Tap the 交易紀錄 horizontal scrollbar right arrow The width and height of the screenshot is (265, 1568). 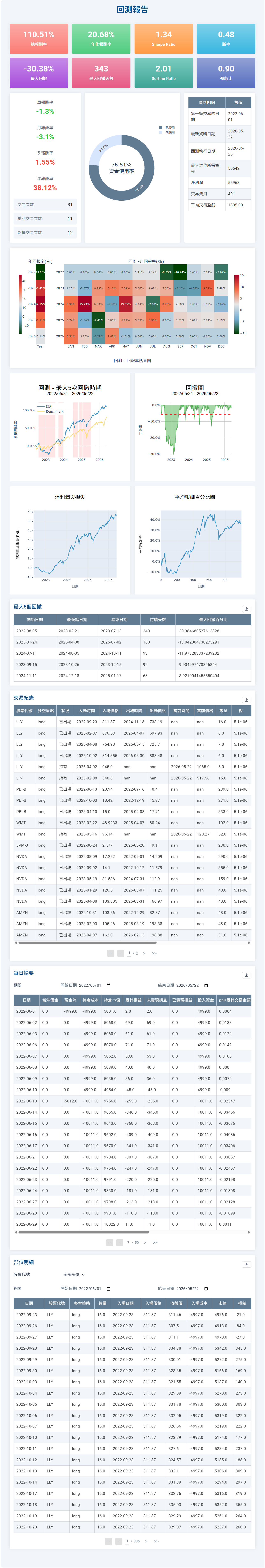[x=249, y=943]
